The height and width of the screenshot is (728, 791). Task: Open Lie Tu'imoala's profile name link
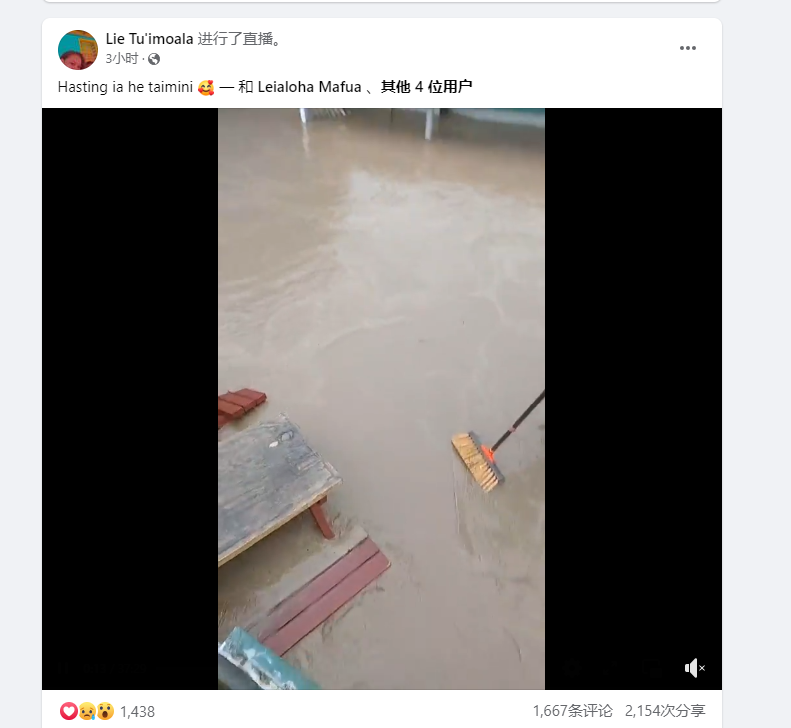coord(149,39)
